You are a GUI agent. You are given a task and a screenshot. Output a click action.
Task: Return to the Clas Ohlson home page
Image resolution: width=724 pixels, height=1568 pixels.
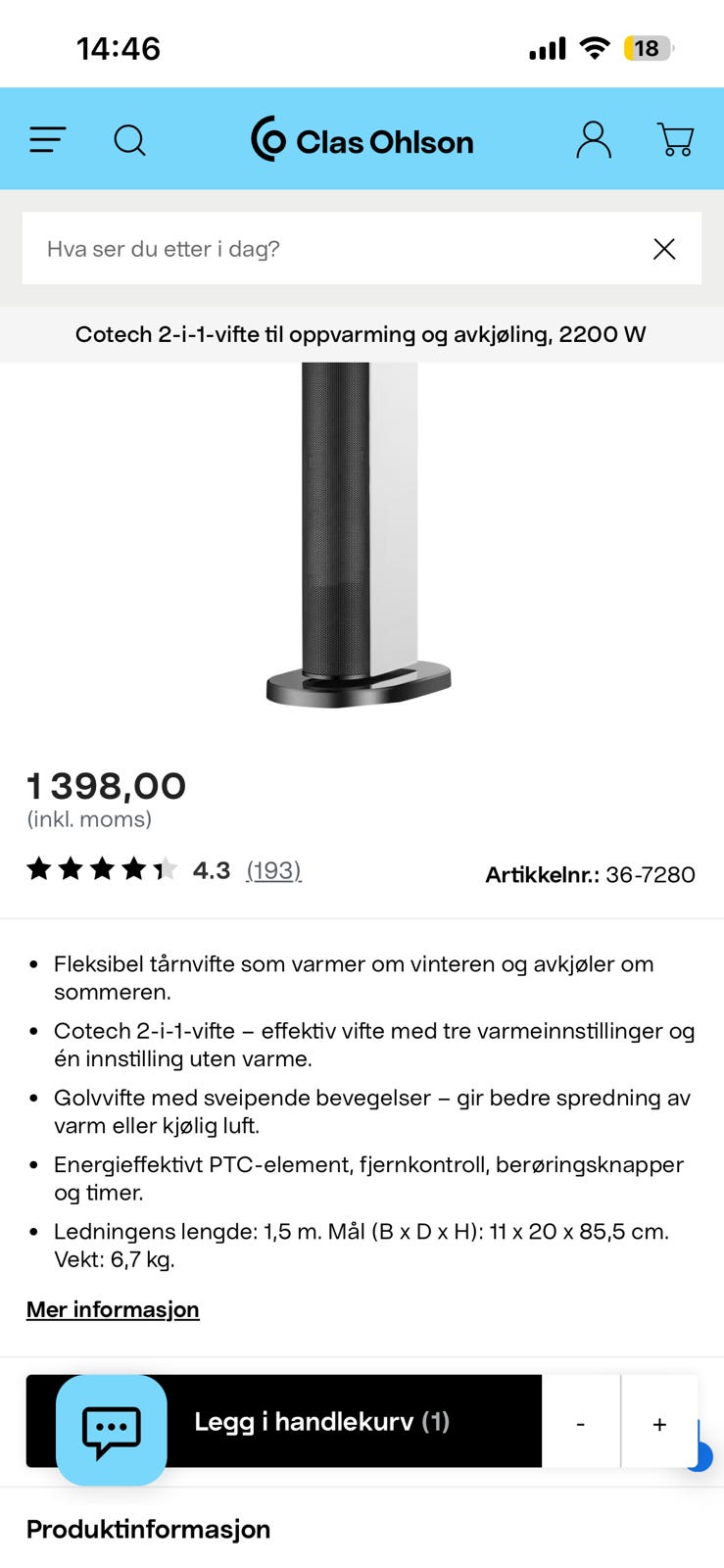click(362, 140)
